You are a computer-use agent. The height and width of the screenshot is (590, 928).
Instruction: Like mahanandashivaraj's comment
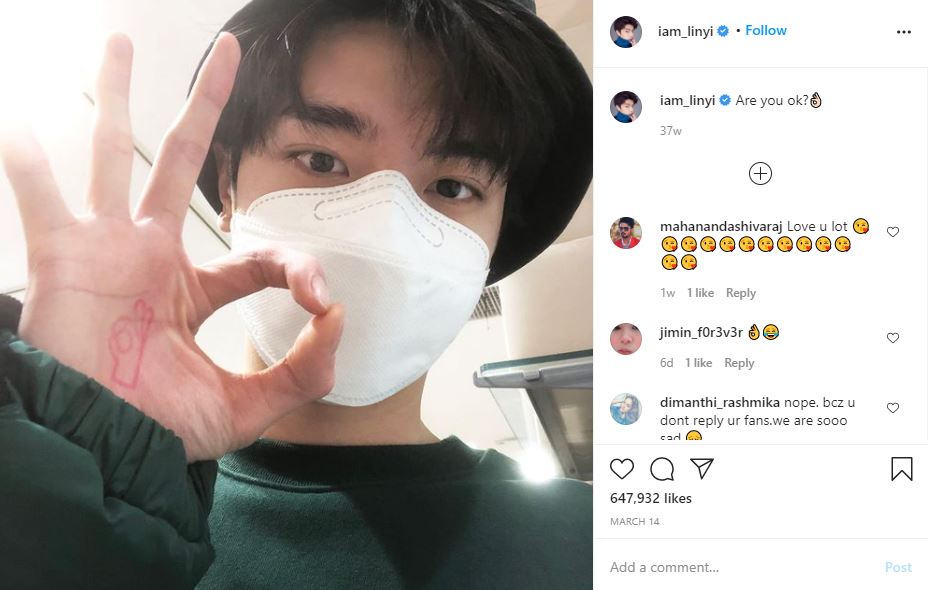893,232
